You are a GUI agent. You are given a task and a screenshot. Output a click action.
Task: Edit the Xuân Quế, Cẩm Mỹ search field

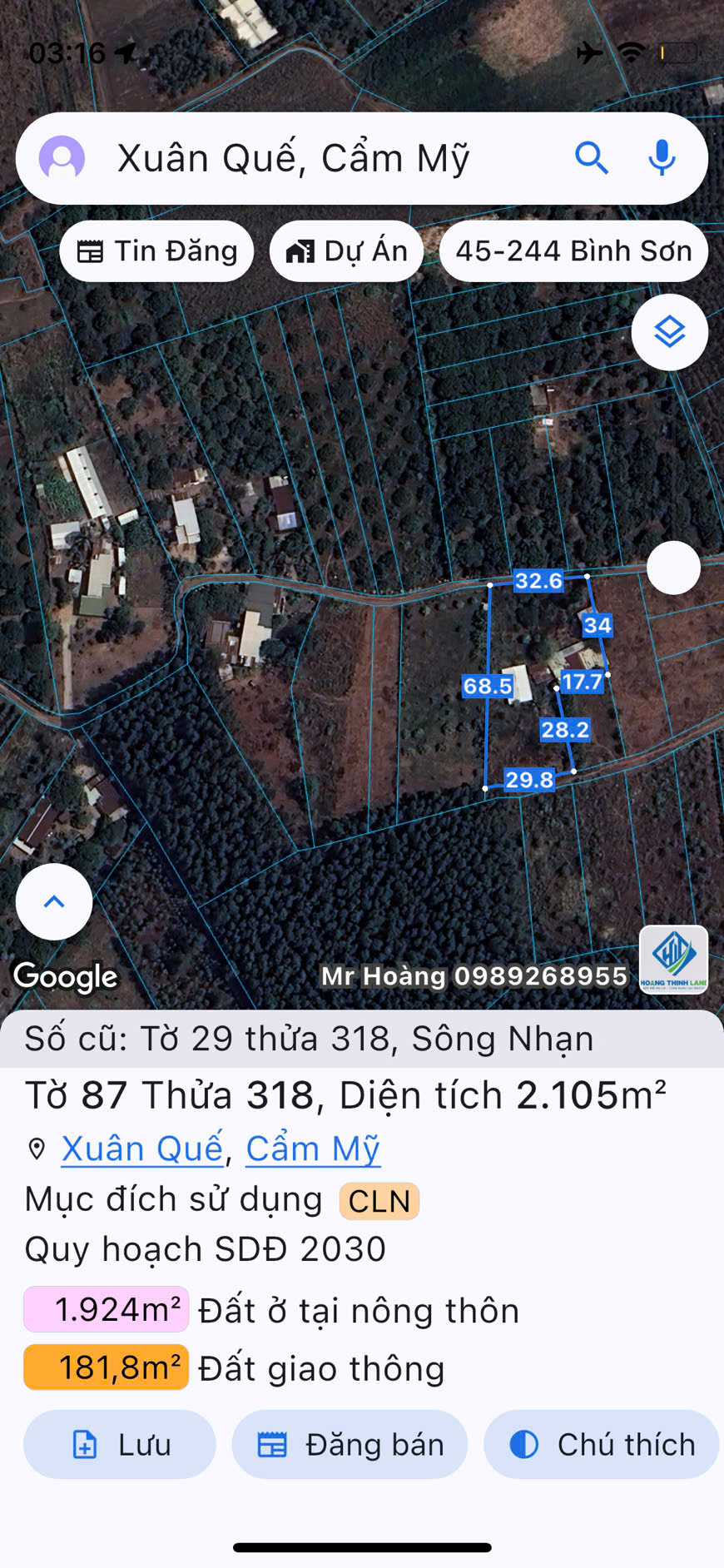[316, 158]
